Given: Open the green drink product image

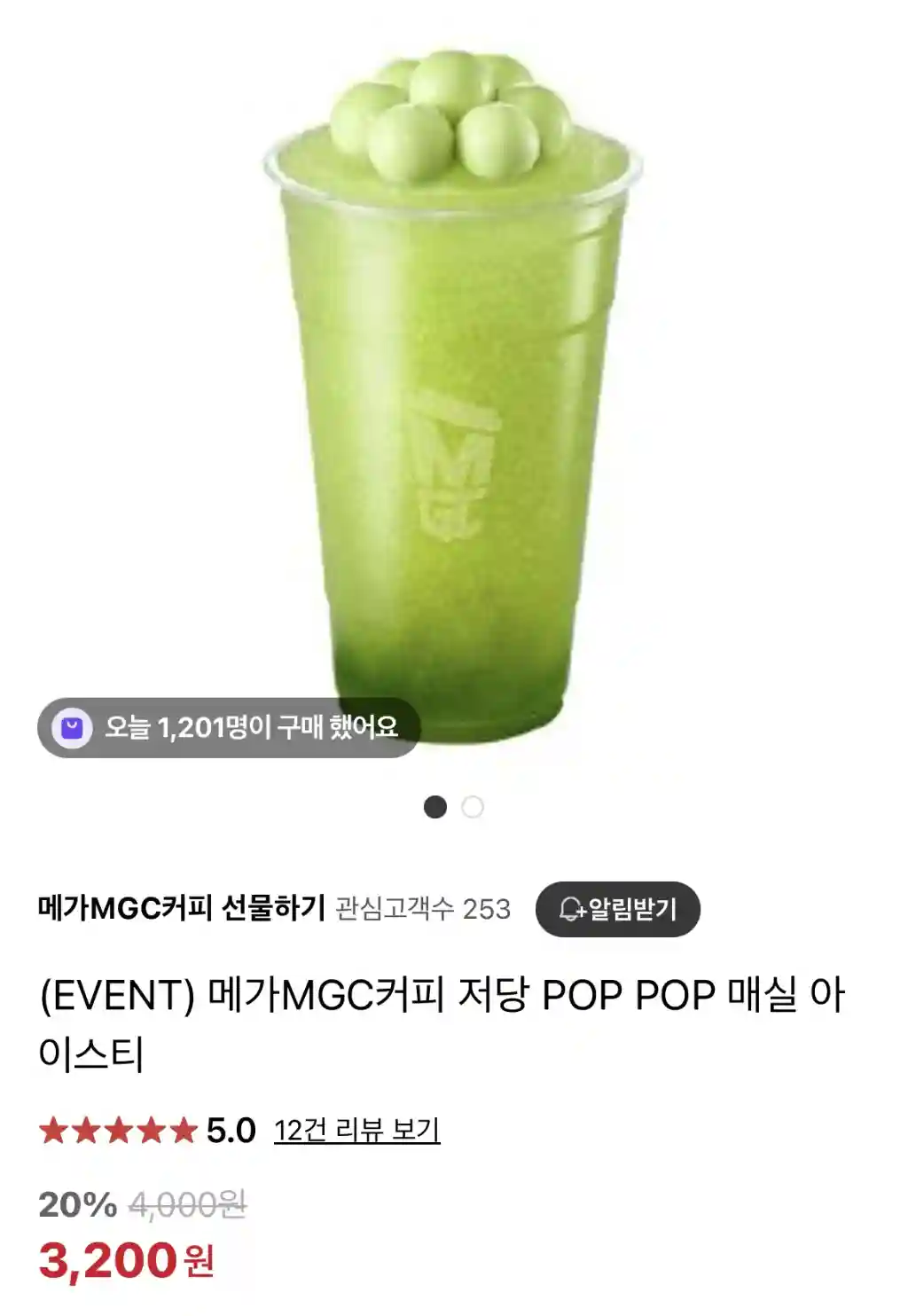Looking at the screenshot, I should click(x=452, y=390).
